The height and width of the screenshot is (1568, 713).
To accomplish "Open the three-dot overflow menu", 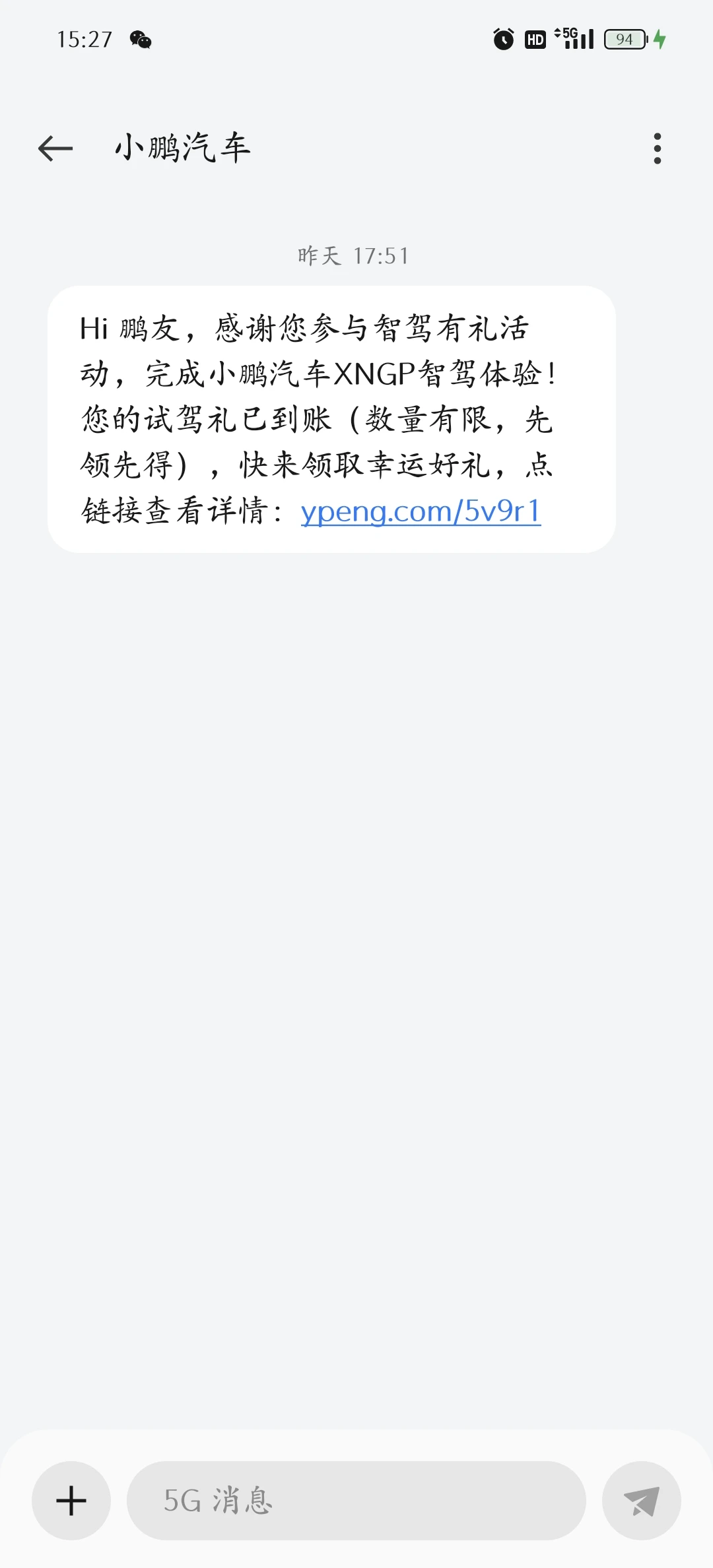I will pos(657,148).
